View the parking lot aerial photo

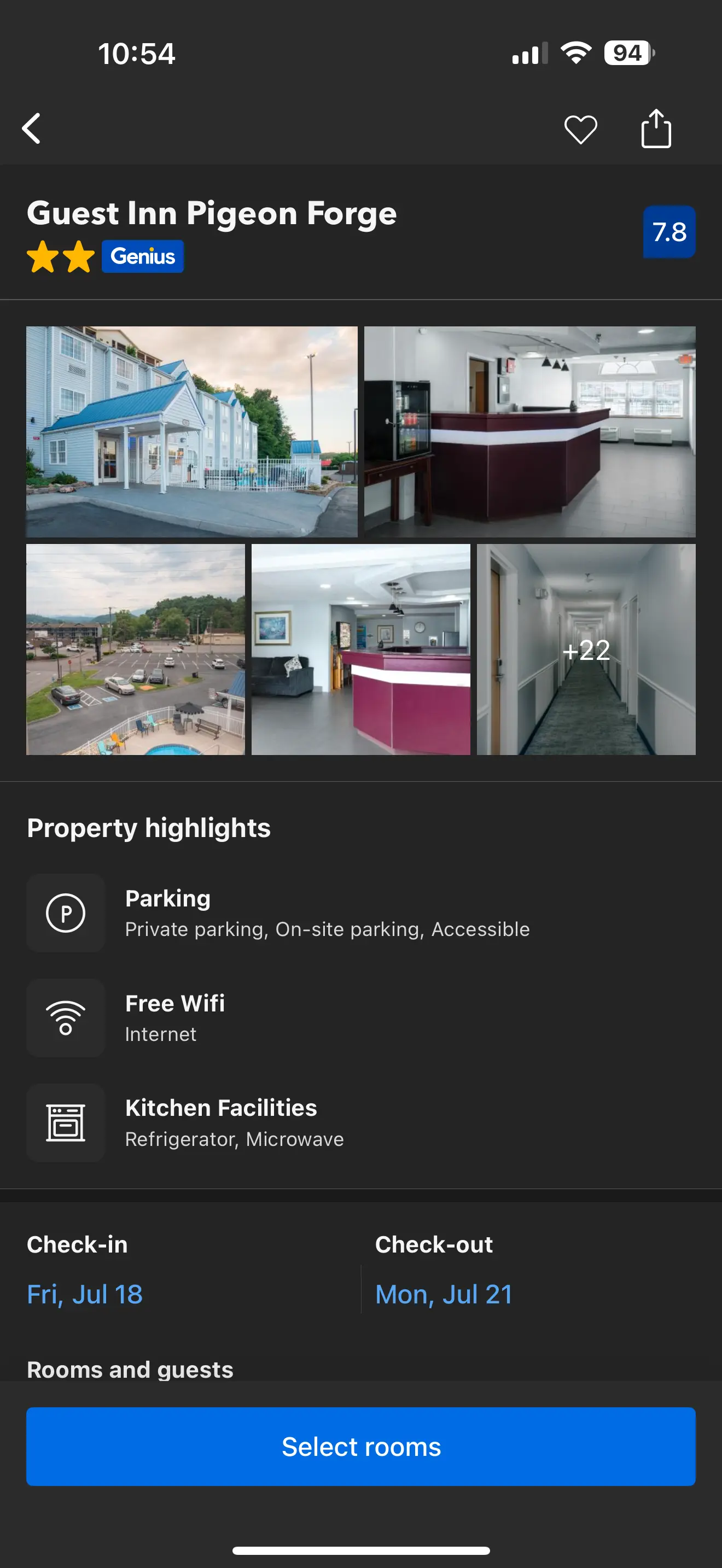coord(135,649)
